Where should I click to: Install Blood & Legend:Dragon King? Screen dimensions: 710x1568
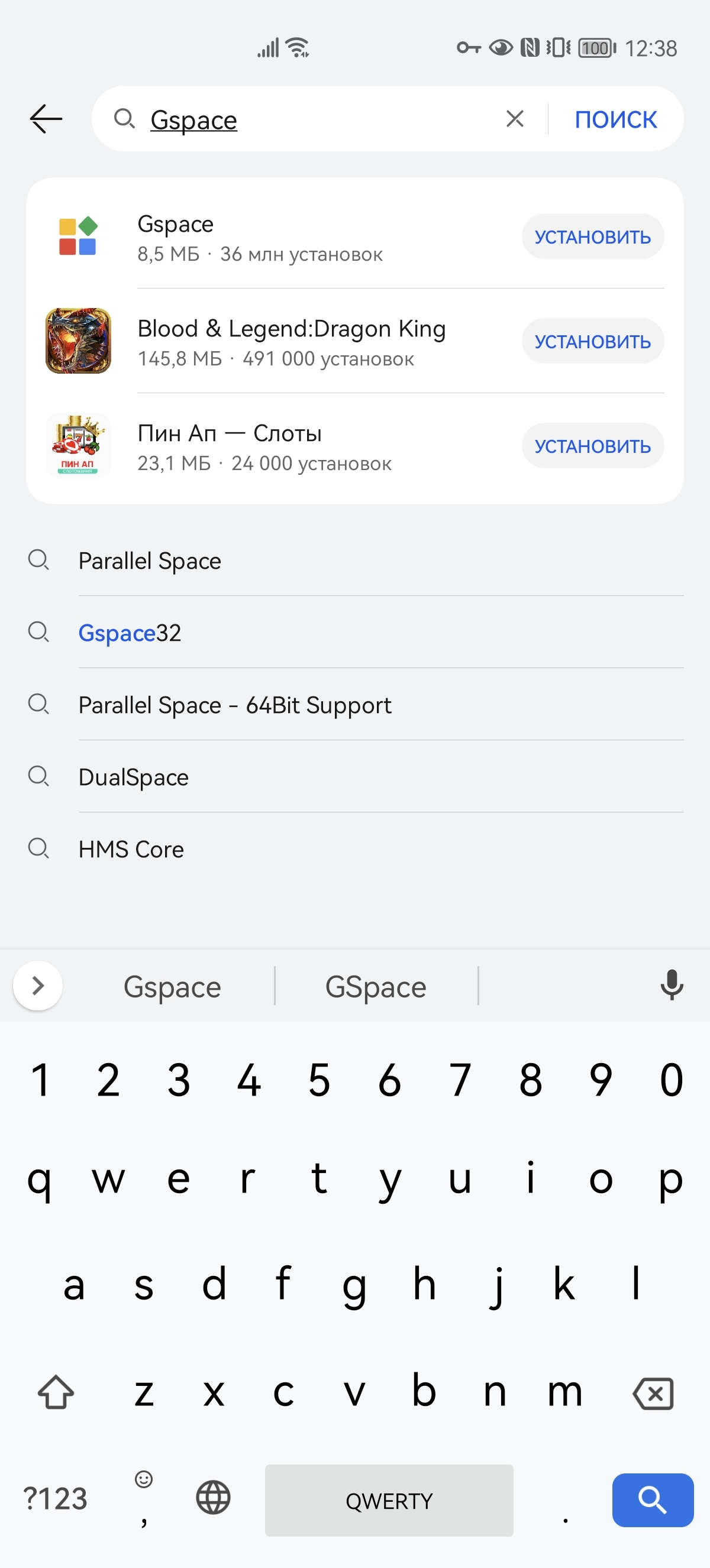point(592,342)
